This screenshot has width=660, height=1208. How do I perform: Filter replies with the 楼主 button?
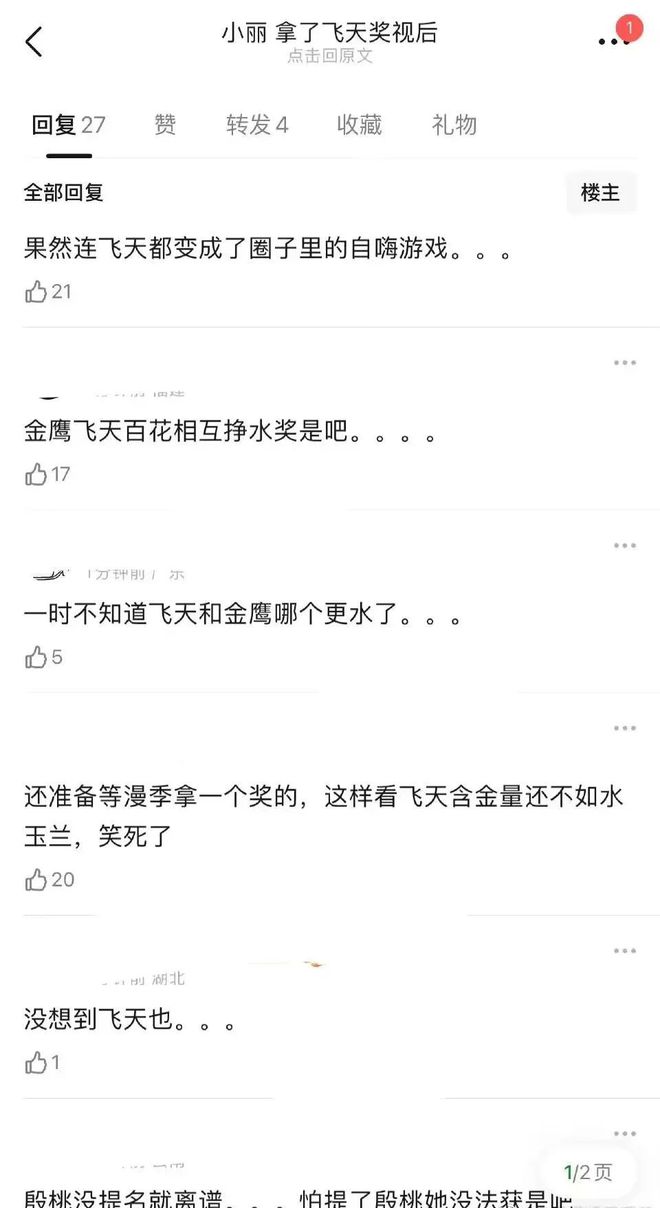point(600,193)
